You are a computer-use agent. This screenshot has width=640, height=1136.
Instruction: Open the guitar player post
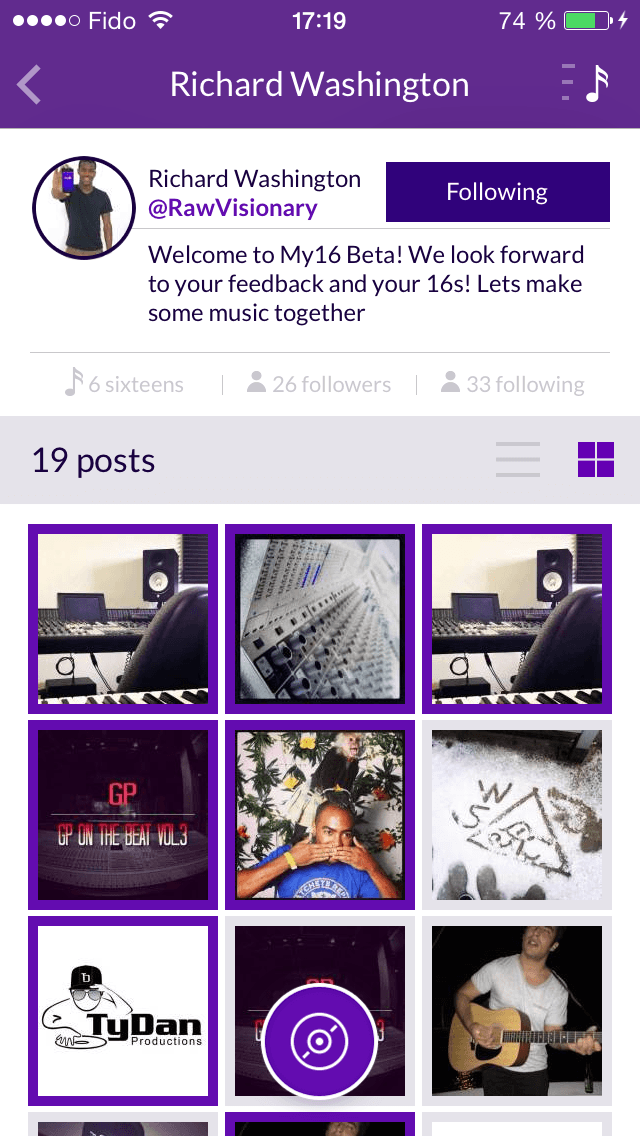pos(517,1011)
